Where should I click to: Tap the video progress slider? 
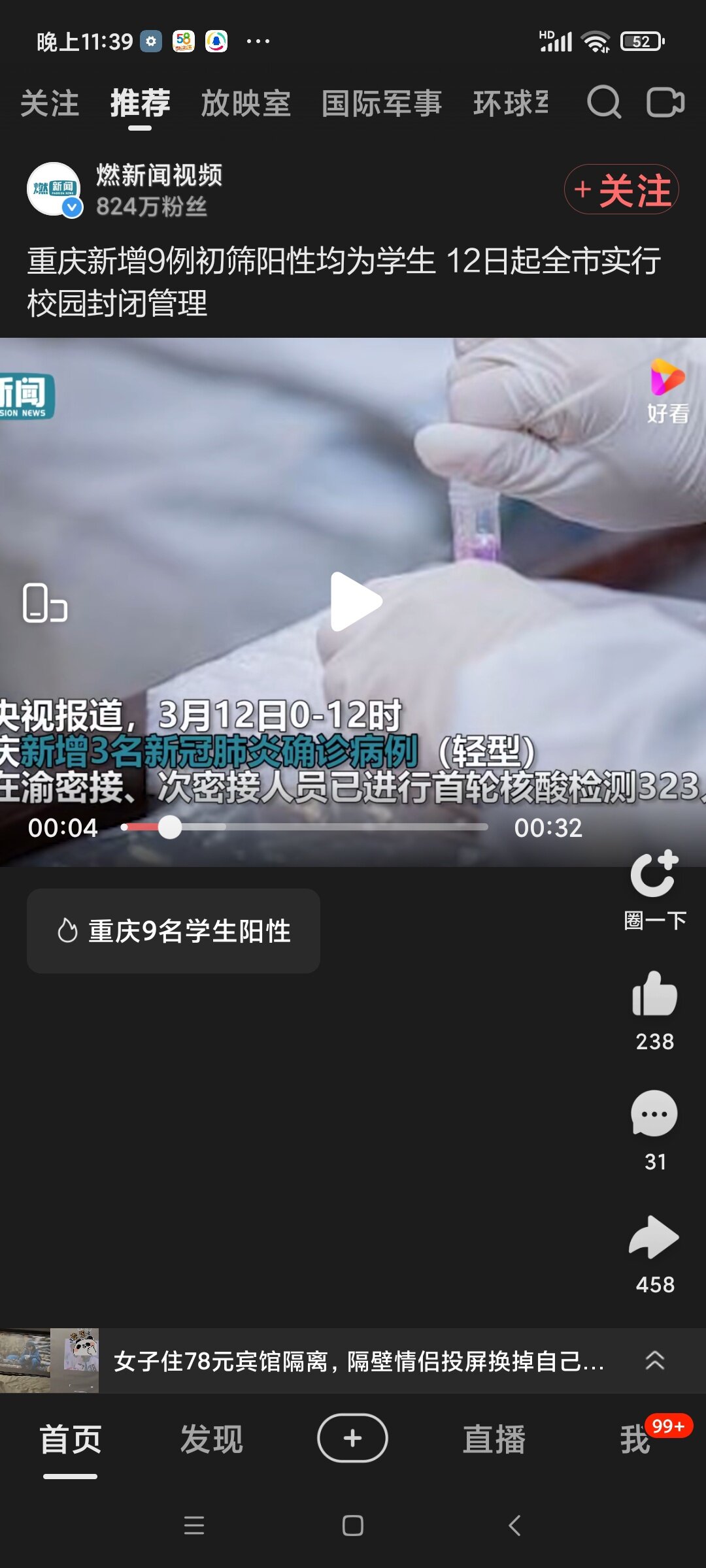point(305,827)
